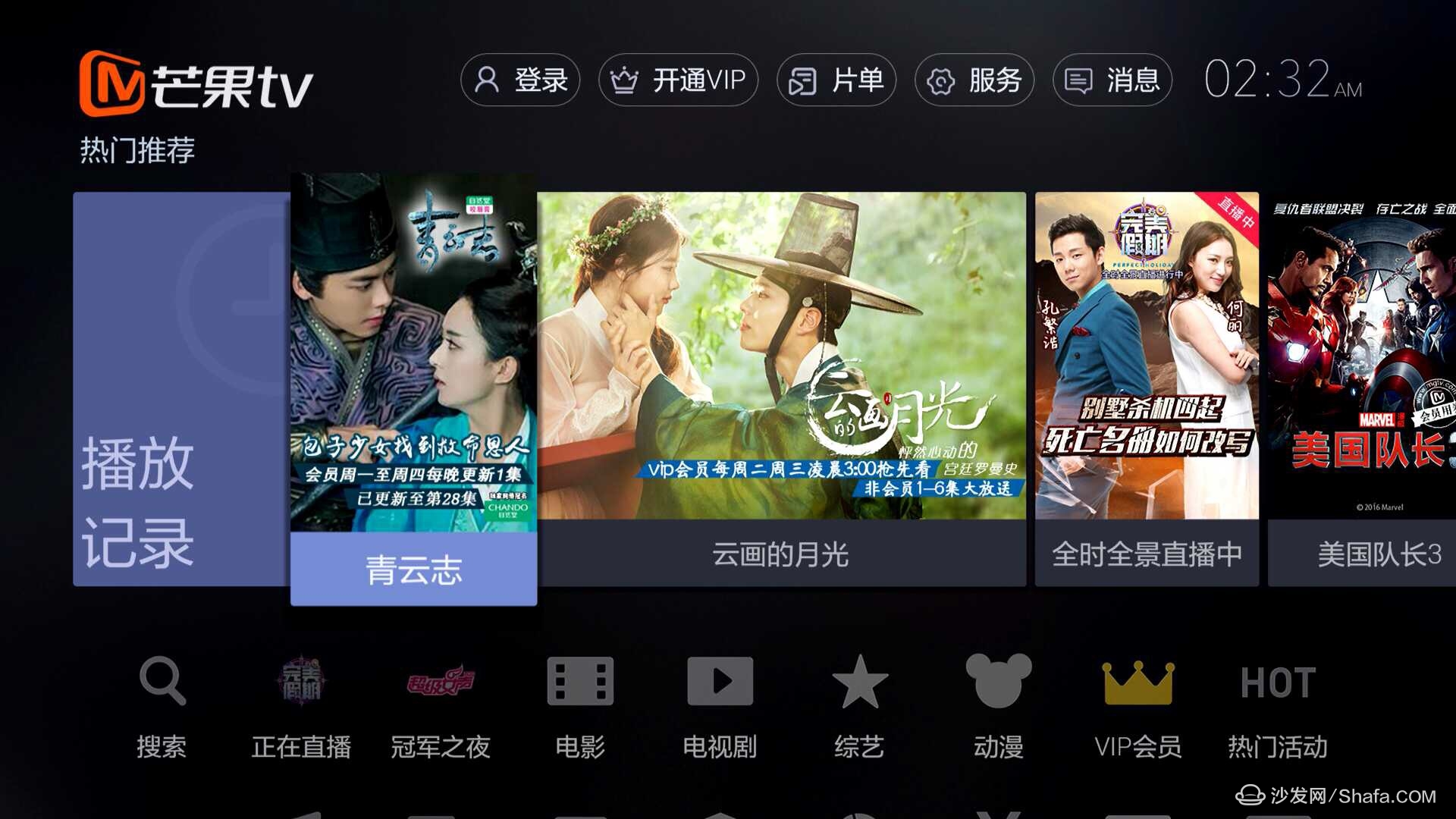Open the 登录 login button
This screenshot has height=819, width=1456.
click(x=520, y=80)
